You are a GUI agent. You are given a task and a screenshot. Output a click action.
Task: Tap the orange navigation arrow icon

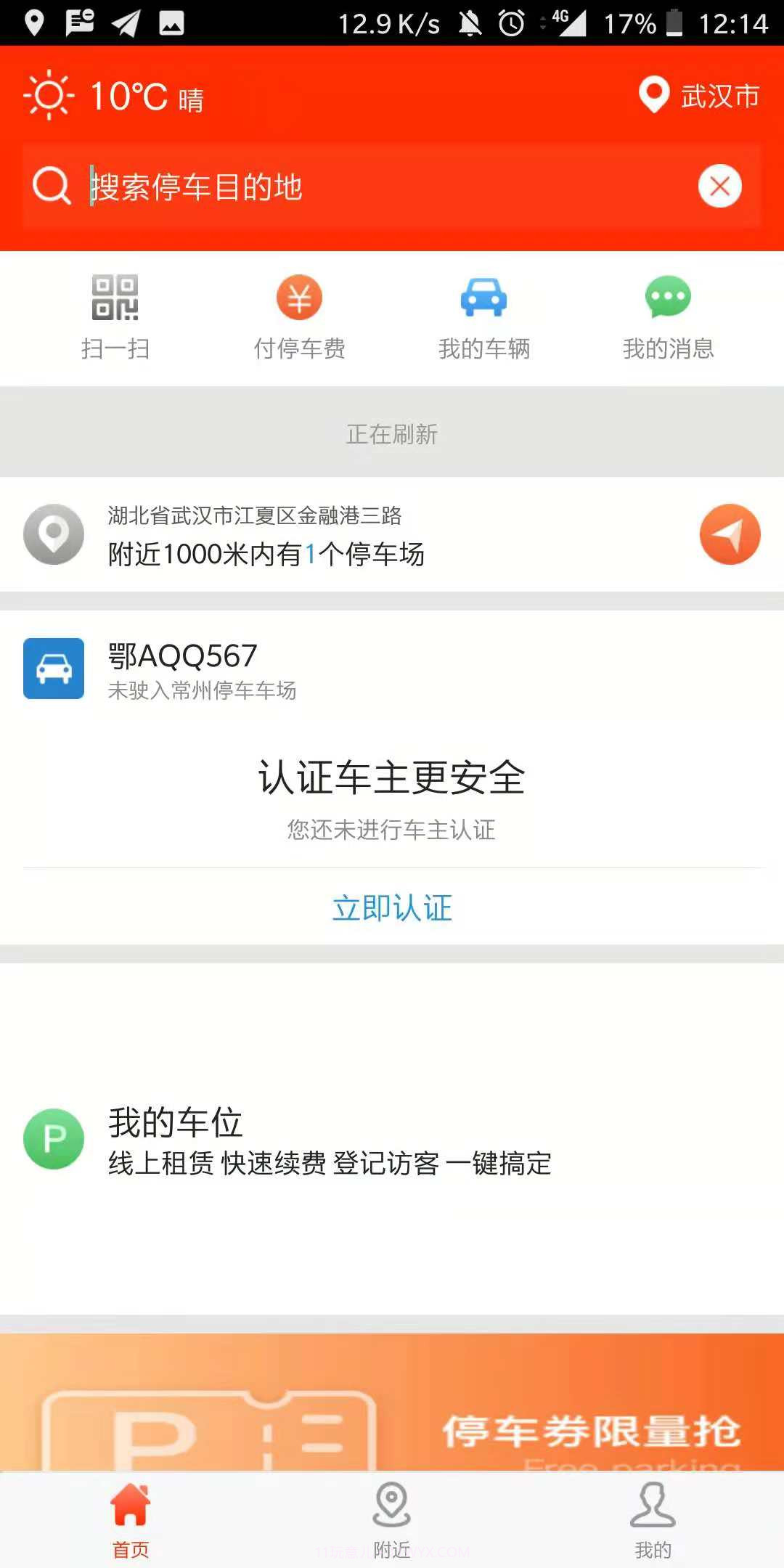pos(730,535)
